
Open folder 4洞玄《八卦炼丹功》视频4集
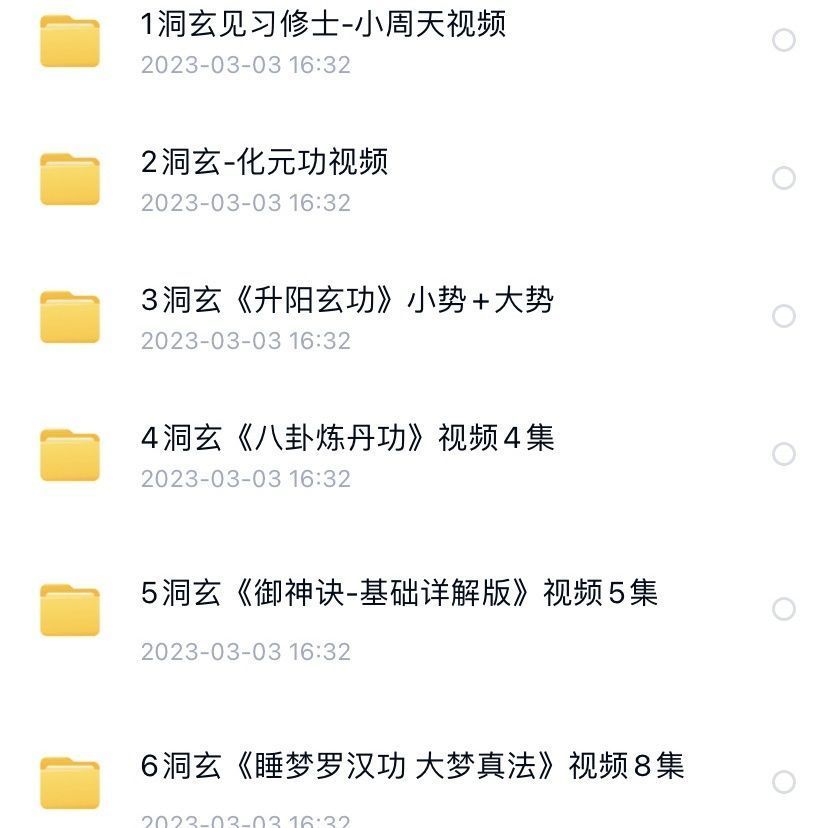(x=347, y=438)
